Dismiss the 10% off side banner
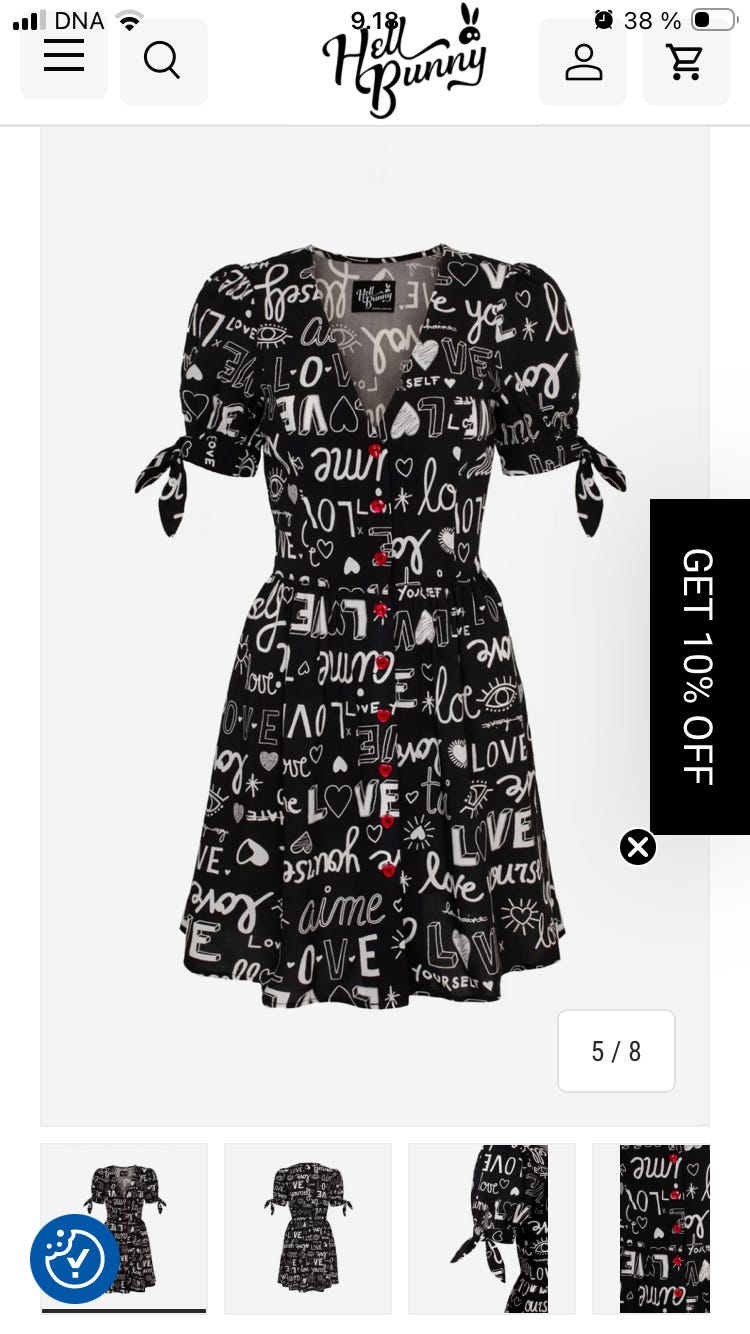Image resolution: width=750 pixels, height=1334 pixels. 638,847
